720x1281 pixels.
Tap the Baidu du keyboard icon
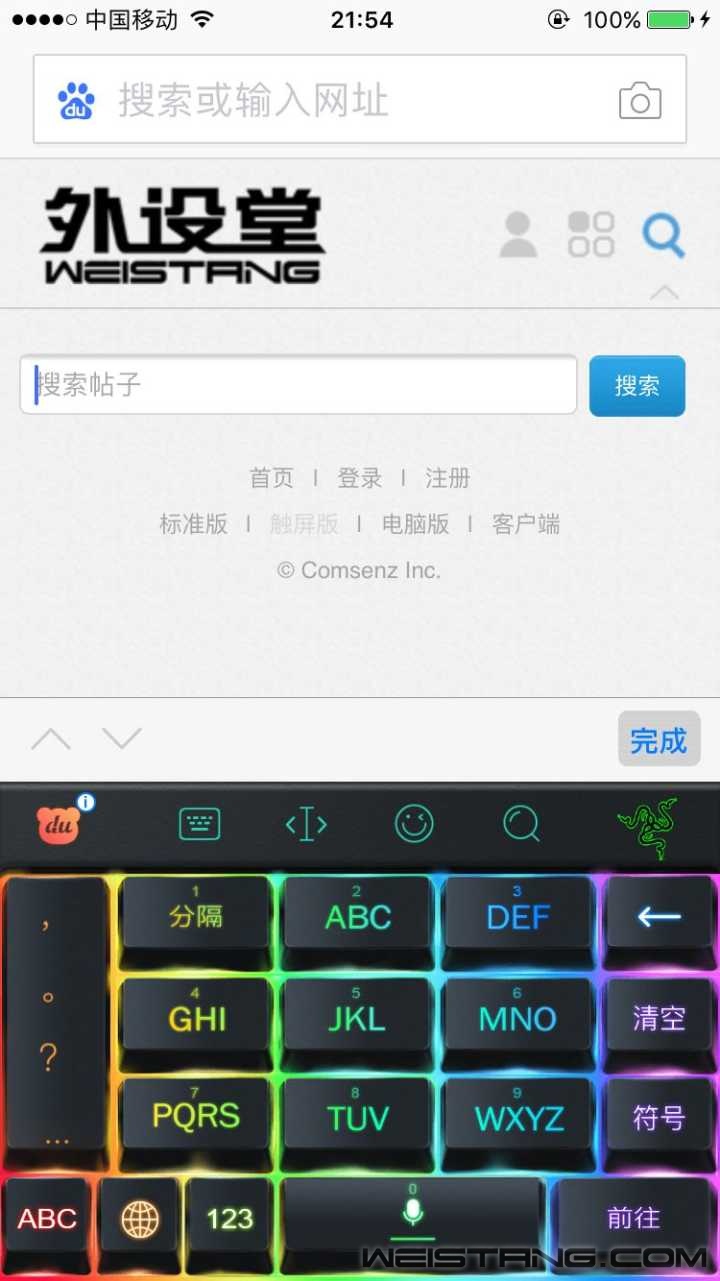(59, 825)
